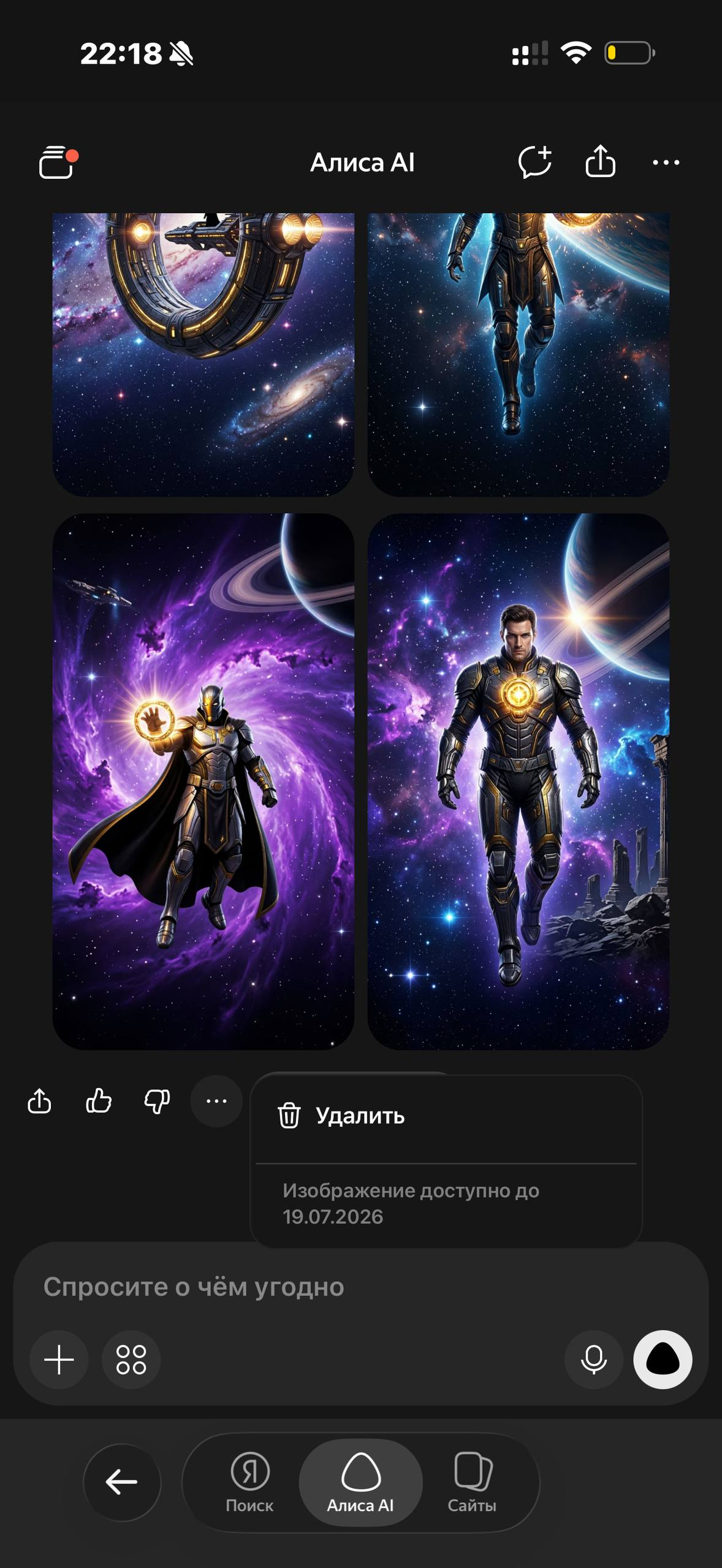Screen dimensions: 722x1568
Task: Dislike the generated response
Action: coord(157,1101)
